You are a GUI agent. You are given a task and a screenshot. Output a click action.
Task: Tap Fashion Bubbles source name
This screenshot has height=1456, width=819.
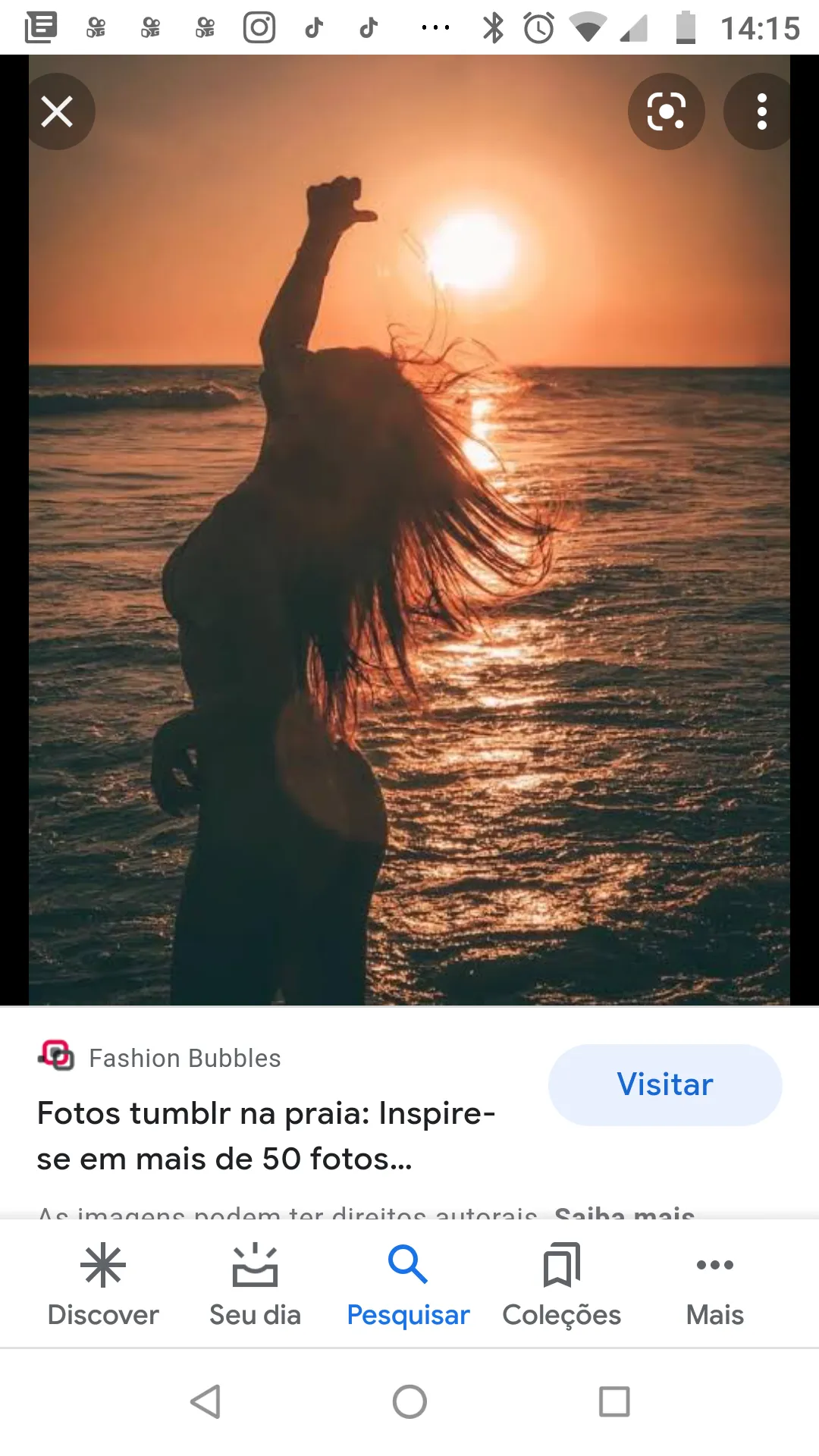pyautogui.click(x=185, y=1057)
